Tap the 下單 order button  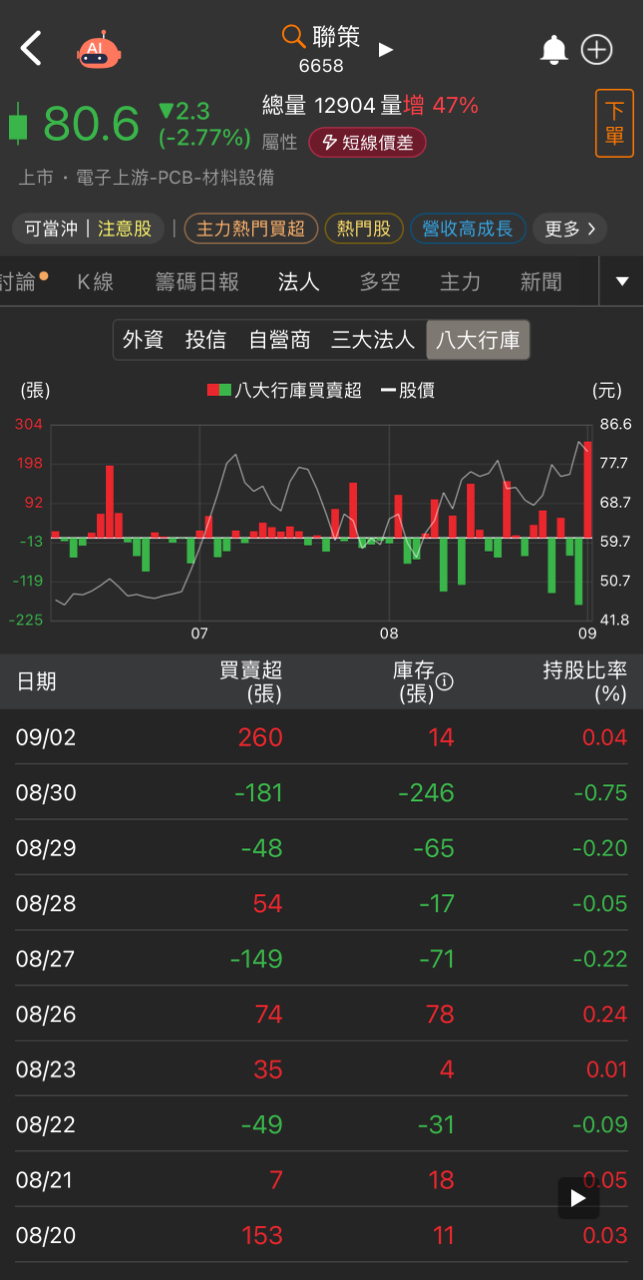[x=614, y=123]
